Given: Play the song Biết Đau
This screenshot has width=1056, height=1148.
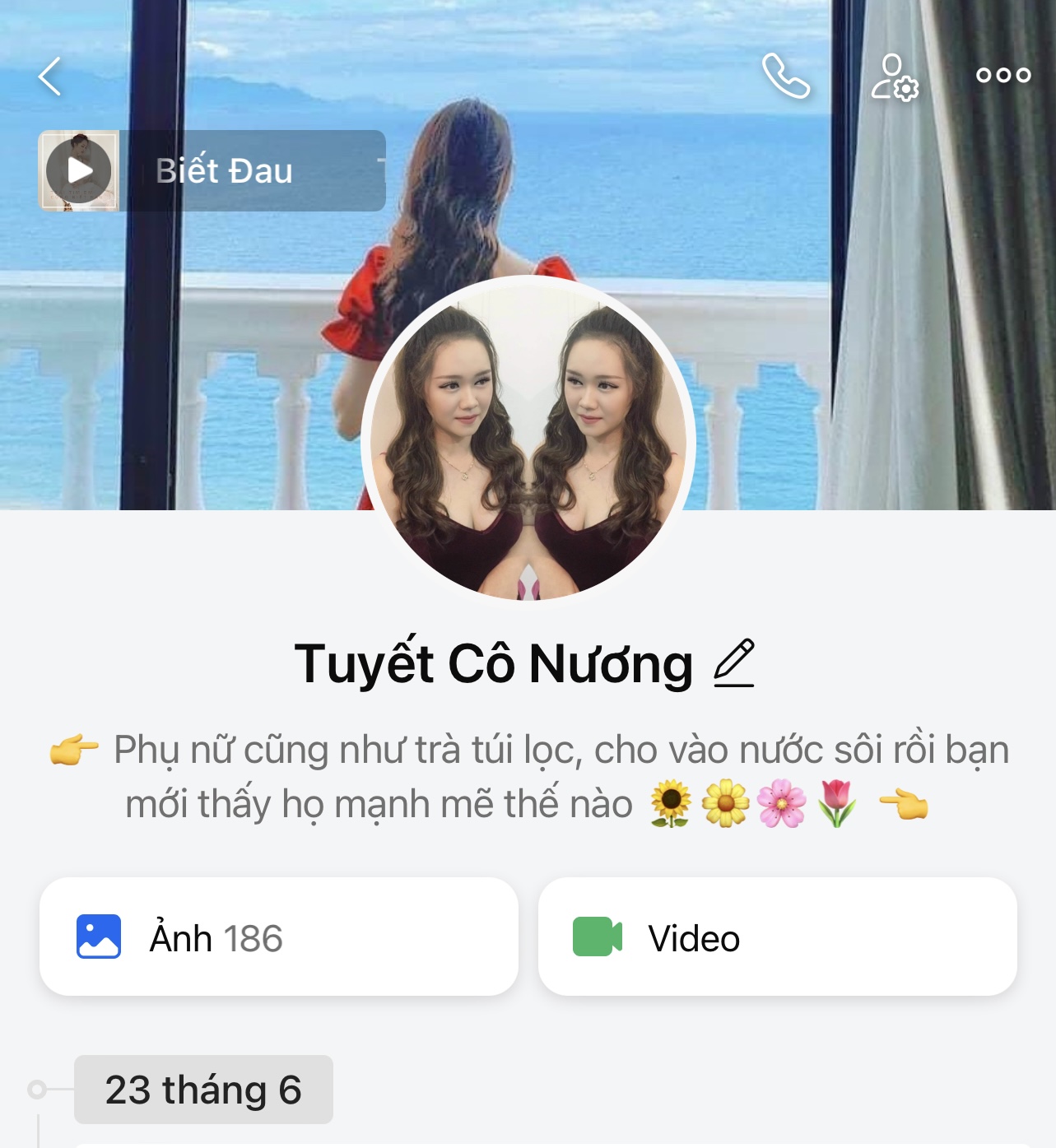Looking at the screenshot, I should click(x=79, y=170).
